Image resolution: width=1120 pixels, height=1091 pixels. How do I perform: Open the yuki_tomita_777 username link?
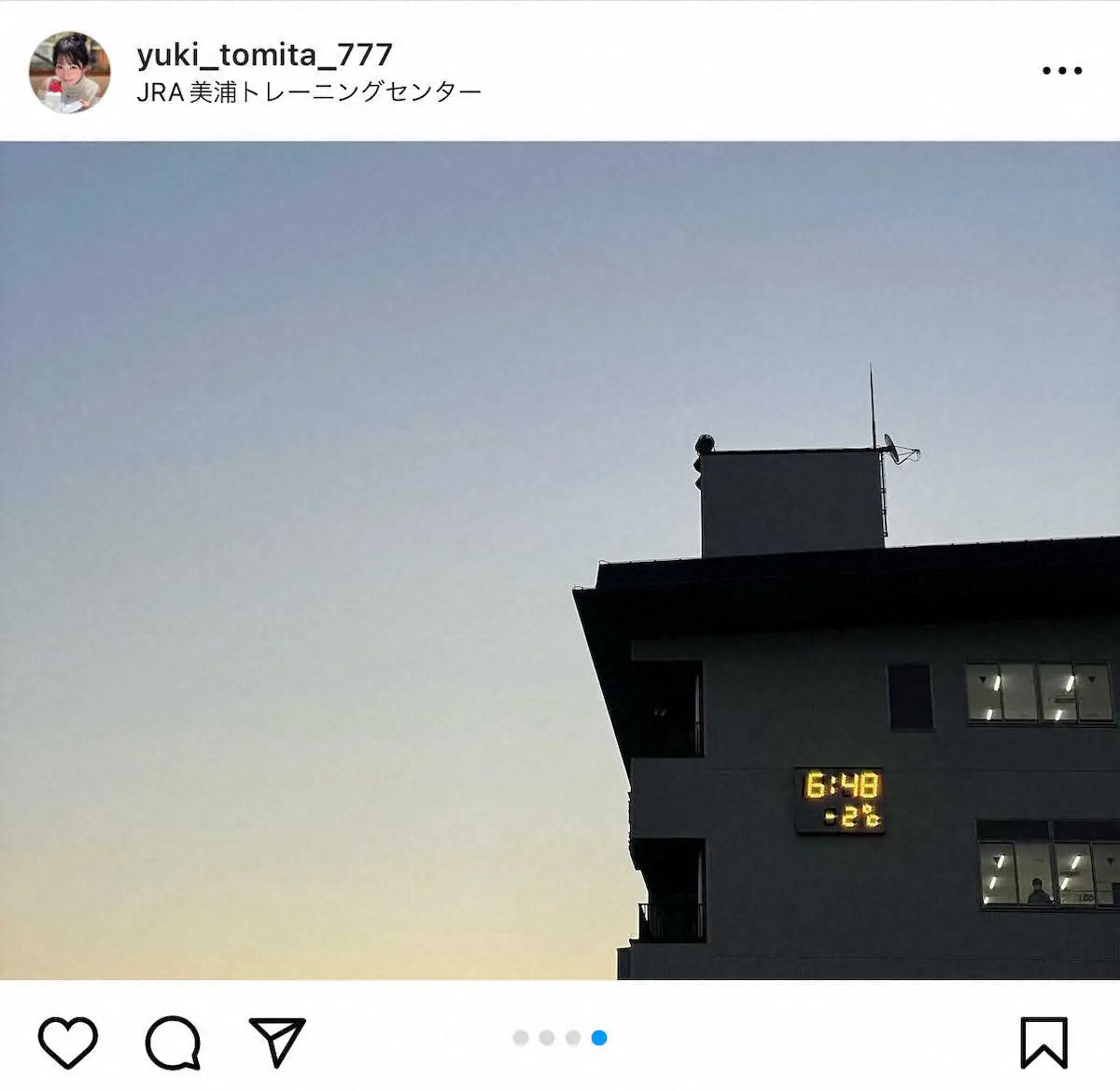point(264,55)
